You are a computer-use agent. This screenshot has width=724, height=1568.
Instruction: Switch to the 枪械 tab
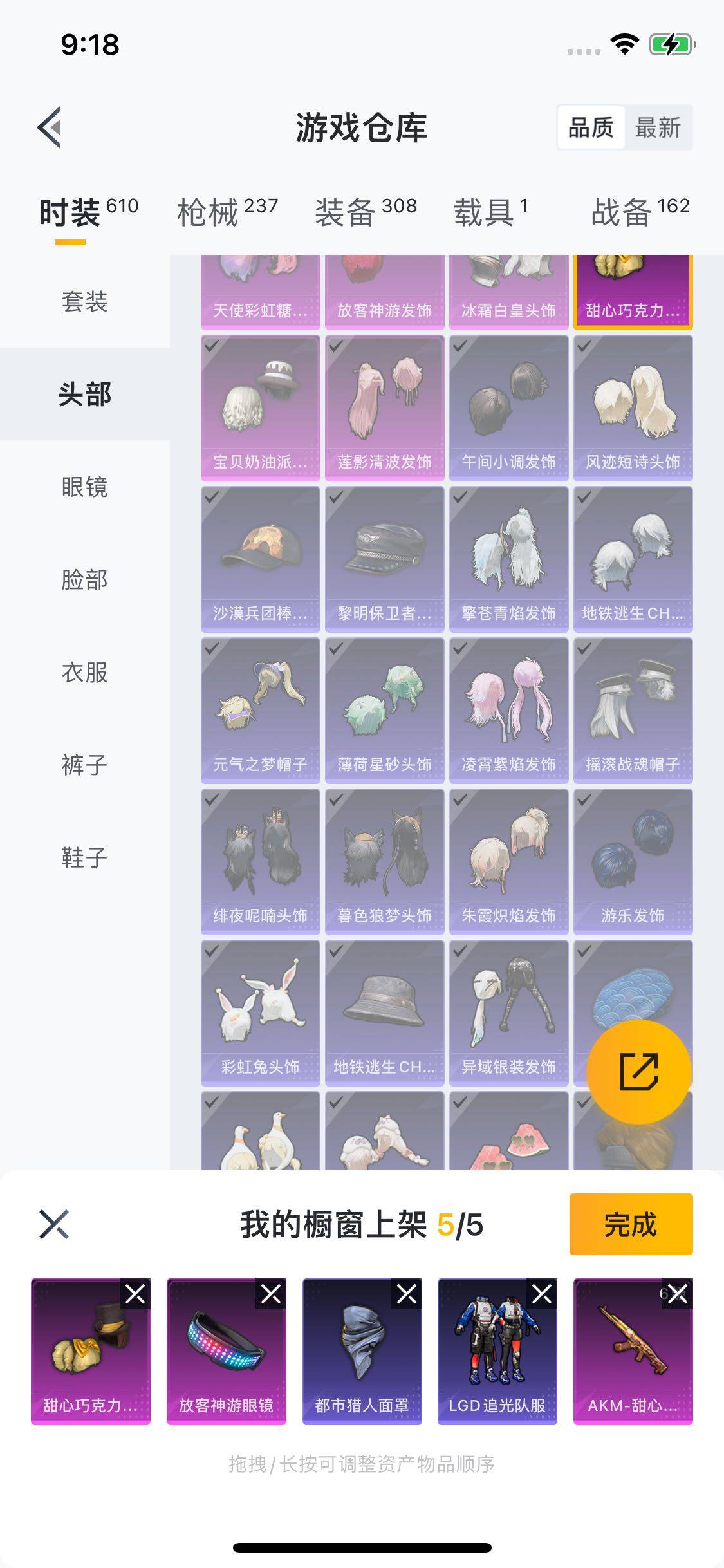click(227, 212)
